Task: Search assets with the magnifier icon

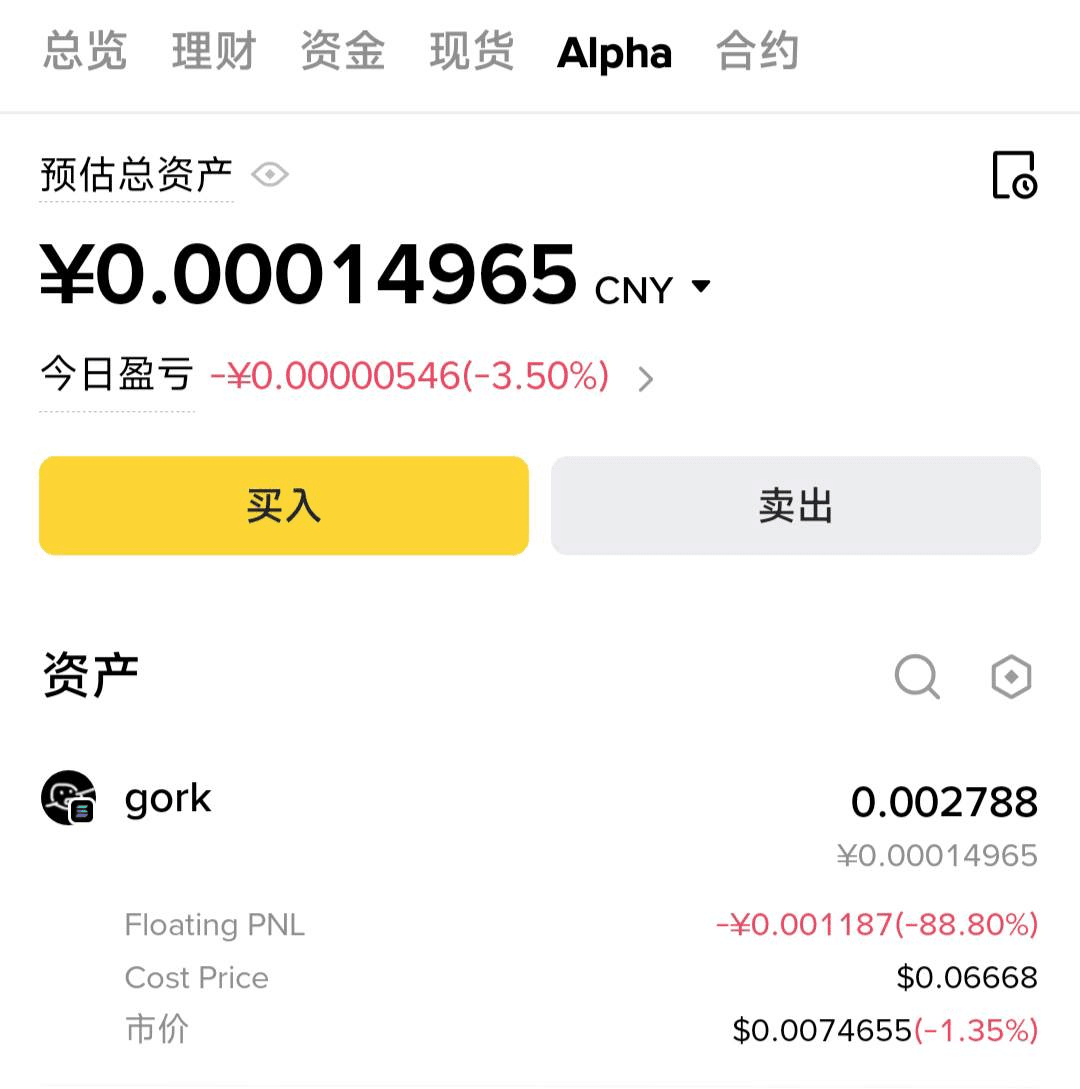Action: tap(917, 677)
